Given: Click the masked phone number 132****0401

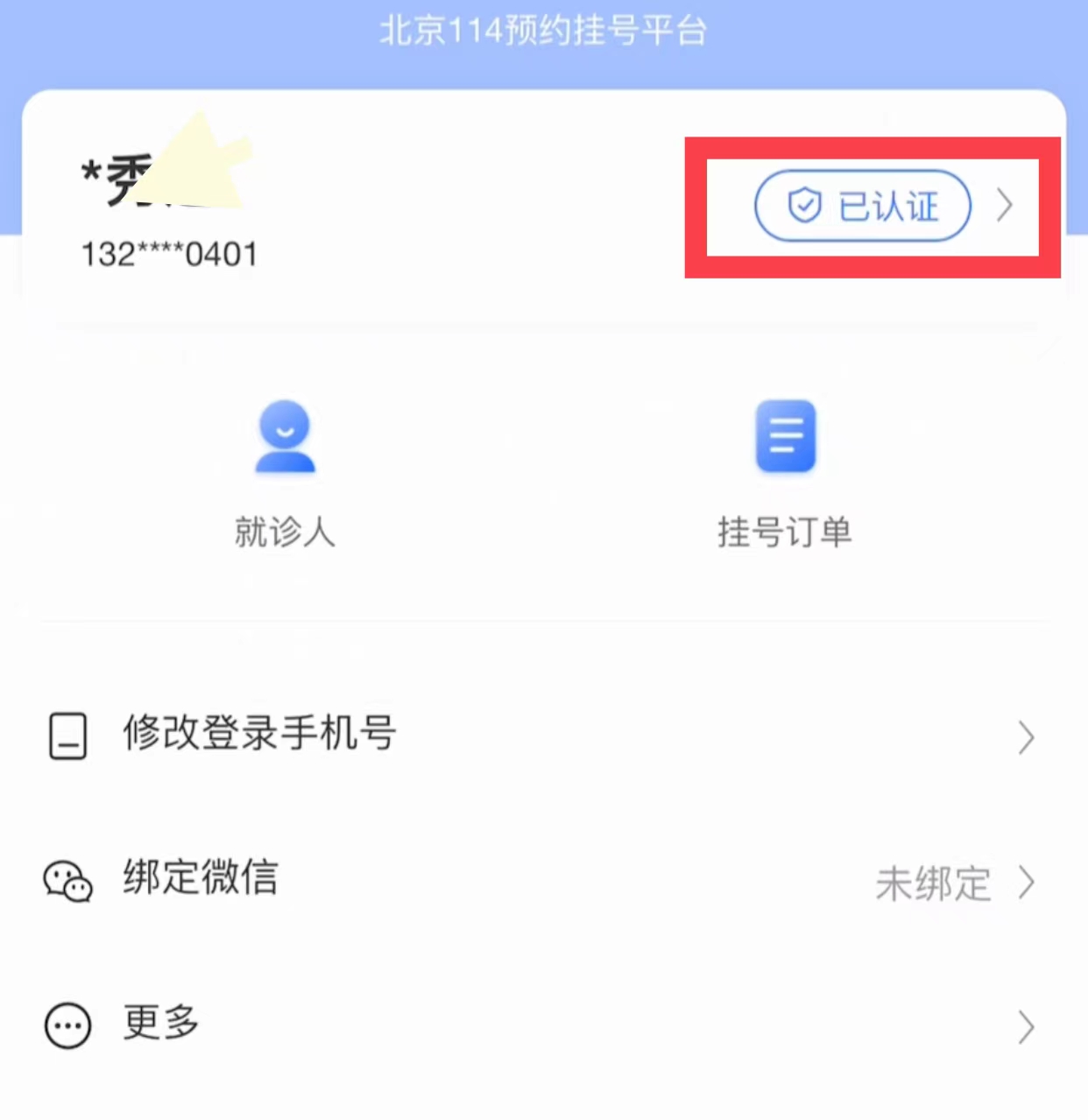Looking at the screenshot, I should coord(169,253).
